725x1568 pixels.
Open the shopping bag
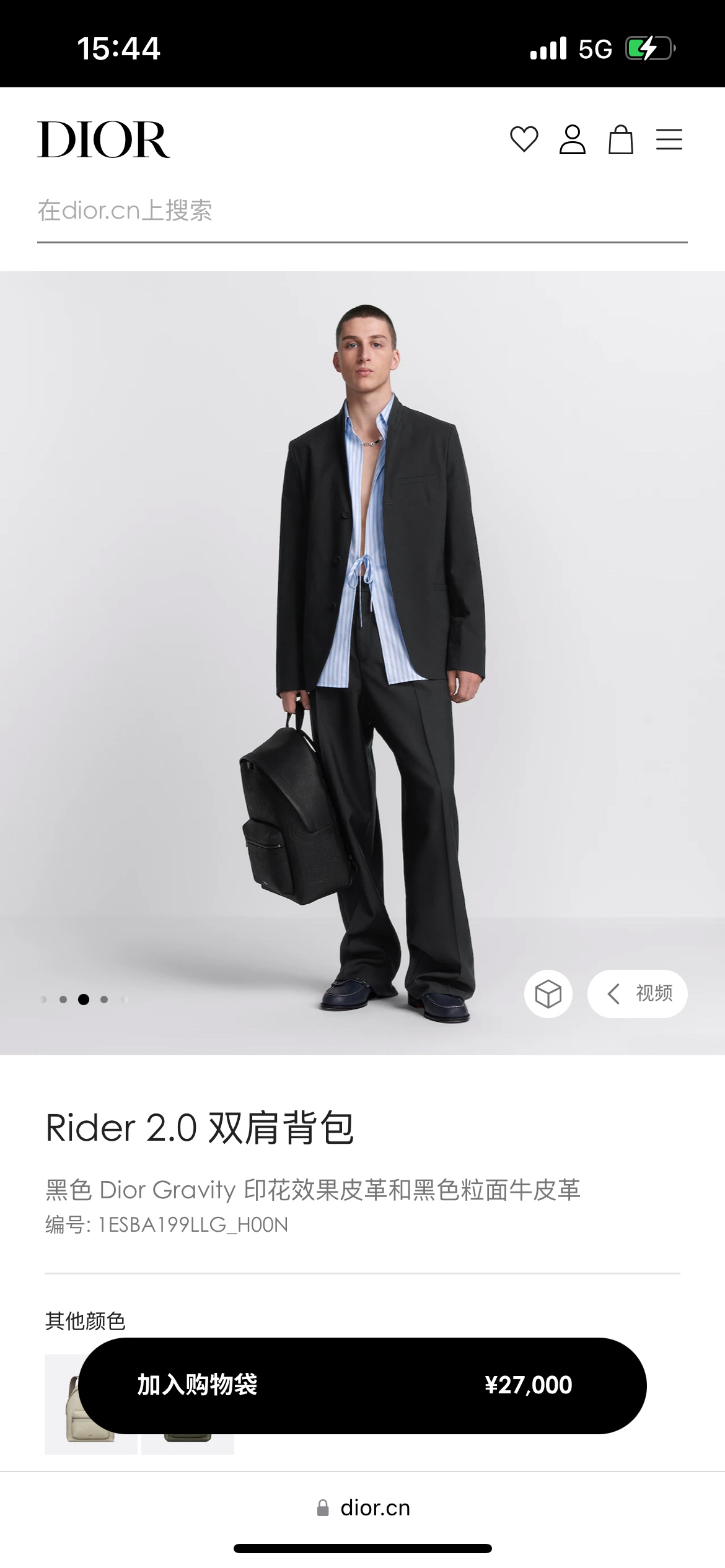pos(620,139)
